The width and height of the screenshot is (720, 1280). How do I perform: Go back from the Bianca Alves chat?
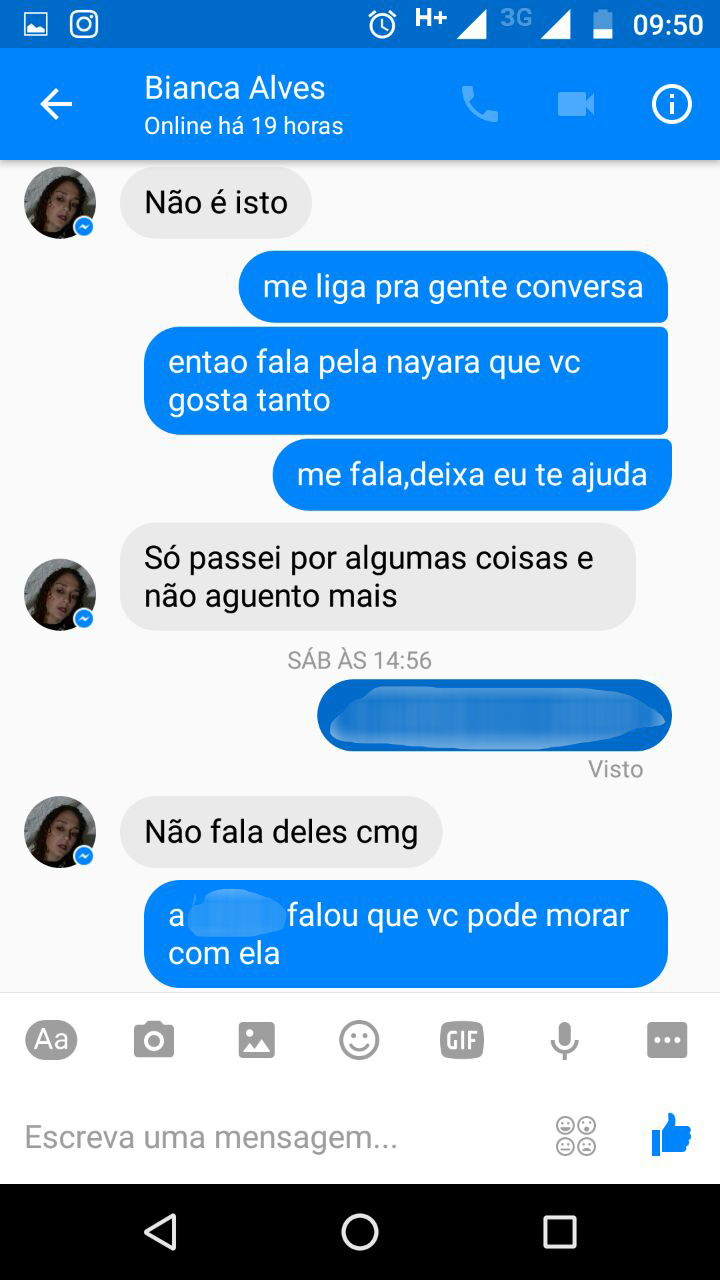point(56,104)
